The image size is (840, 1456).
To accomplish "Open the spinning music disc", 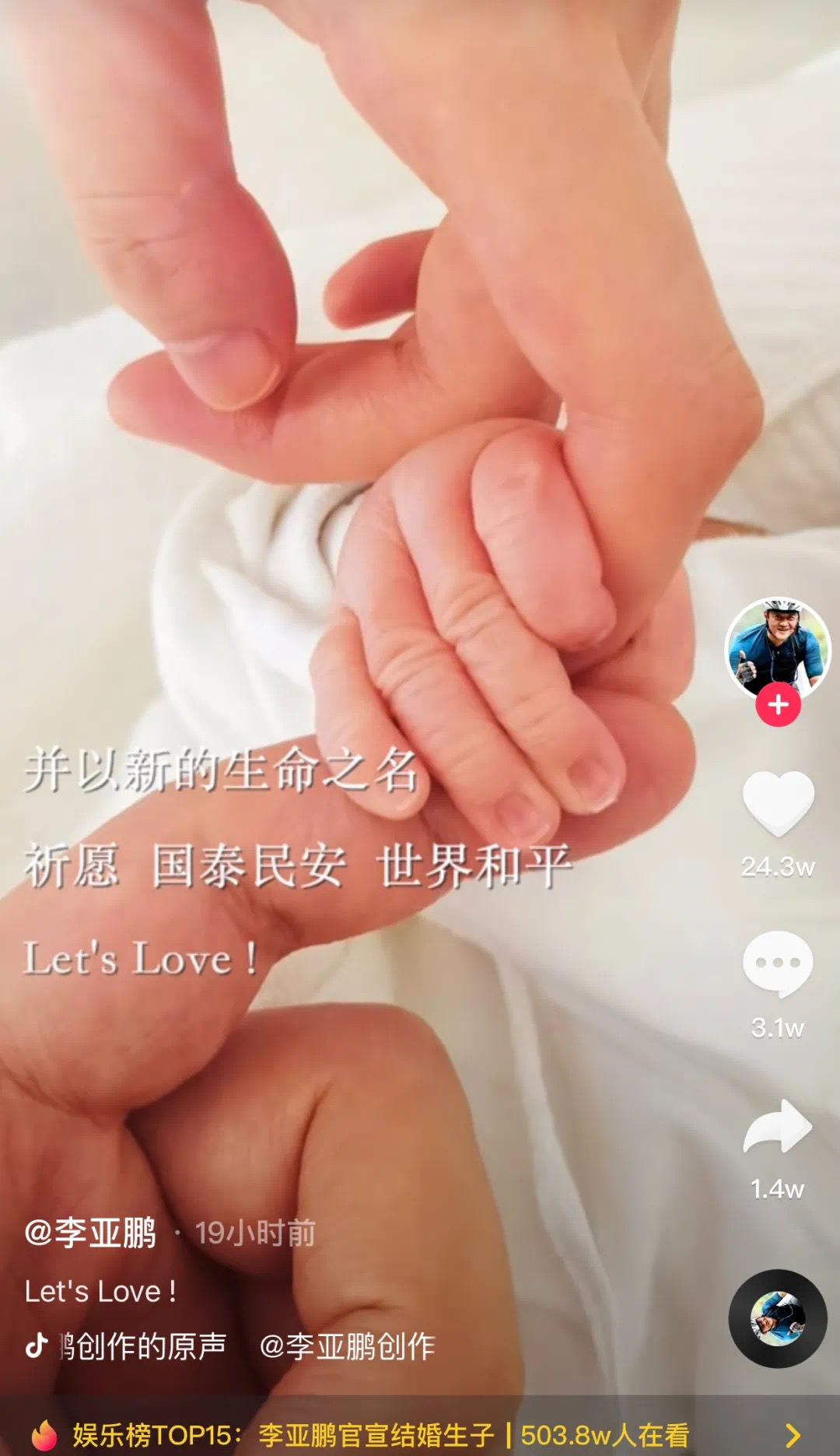I will coord(778,1319).
